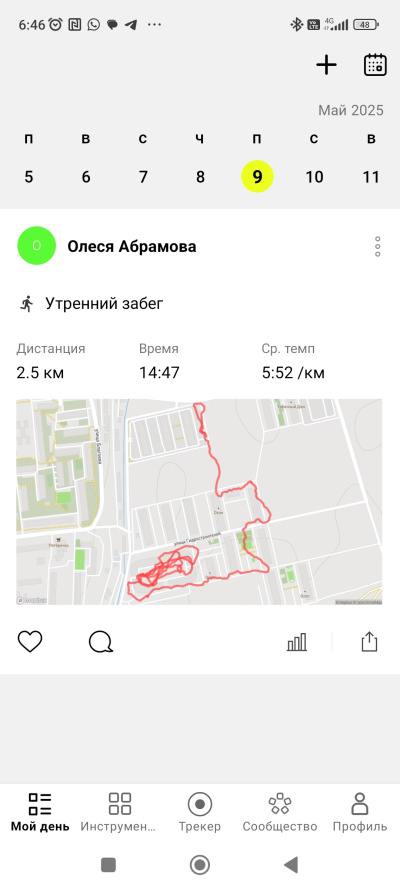View statistics chart for the run
This screenshot has width=400, height=889.
[297, 642]
